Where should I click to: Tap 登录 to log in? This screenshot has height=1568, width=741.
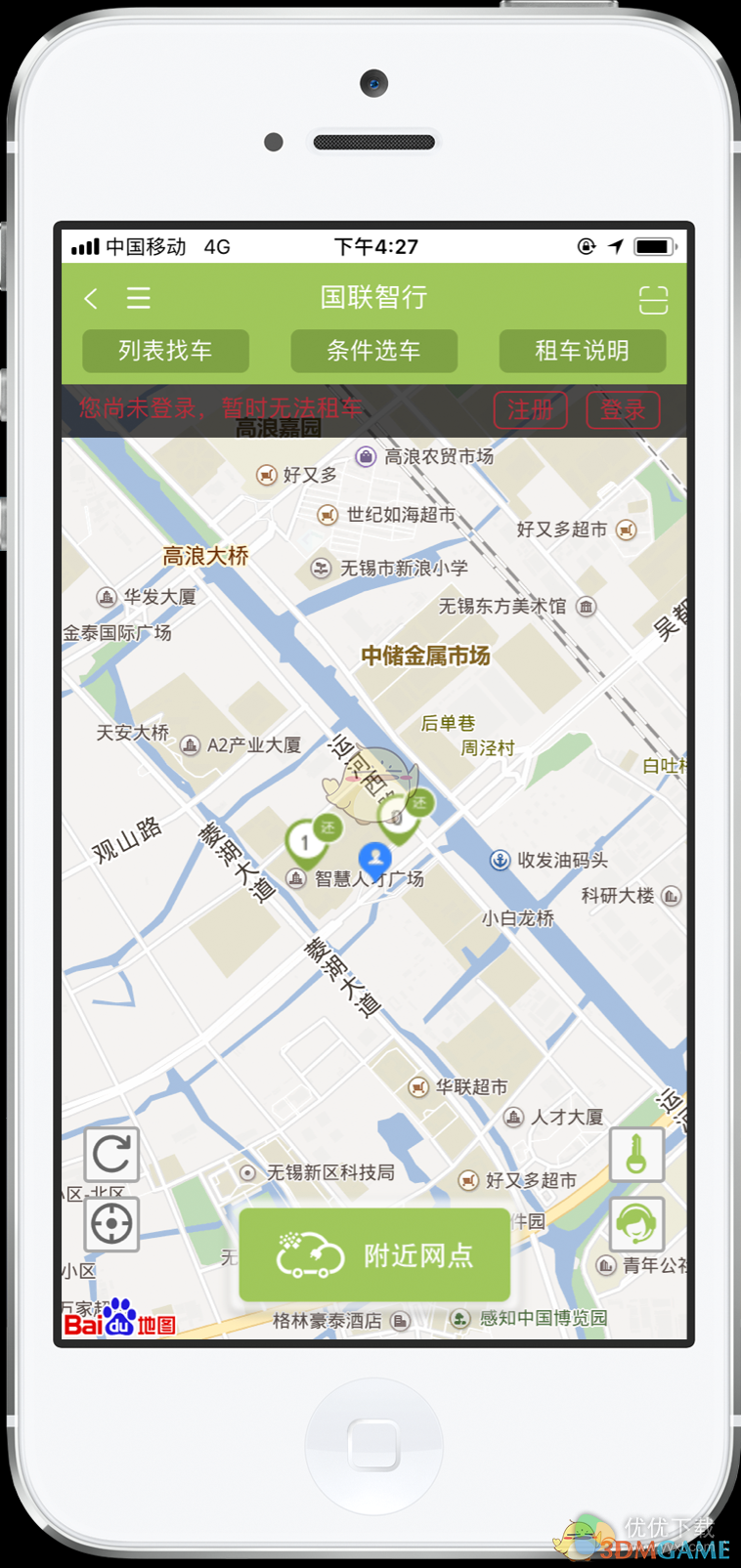[623, 409]
